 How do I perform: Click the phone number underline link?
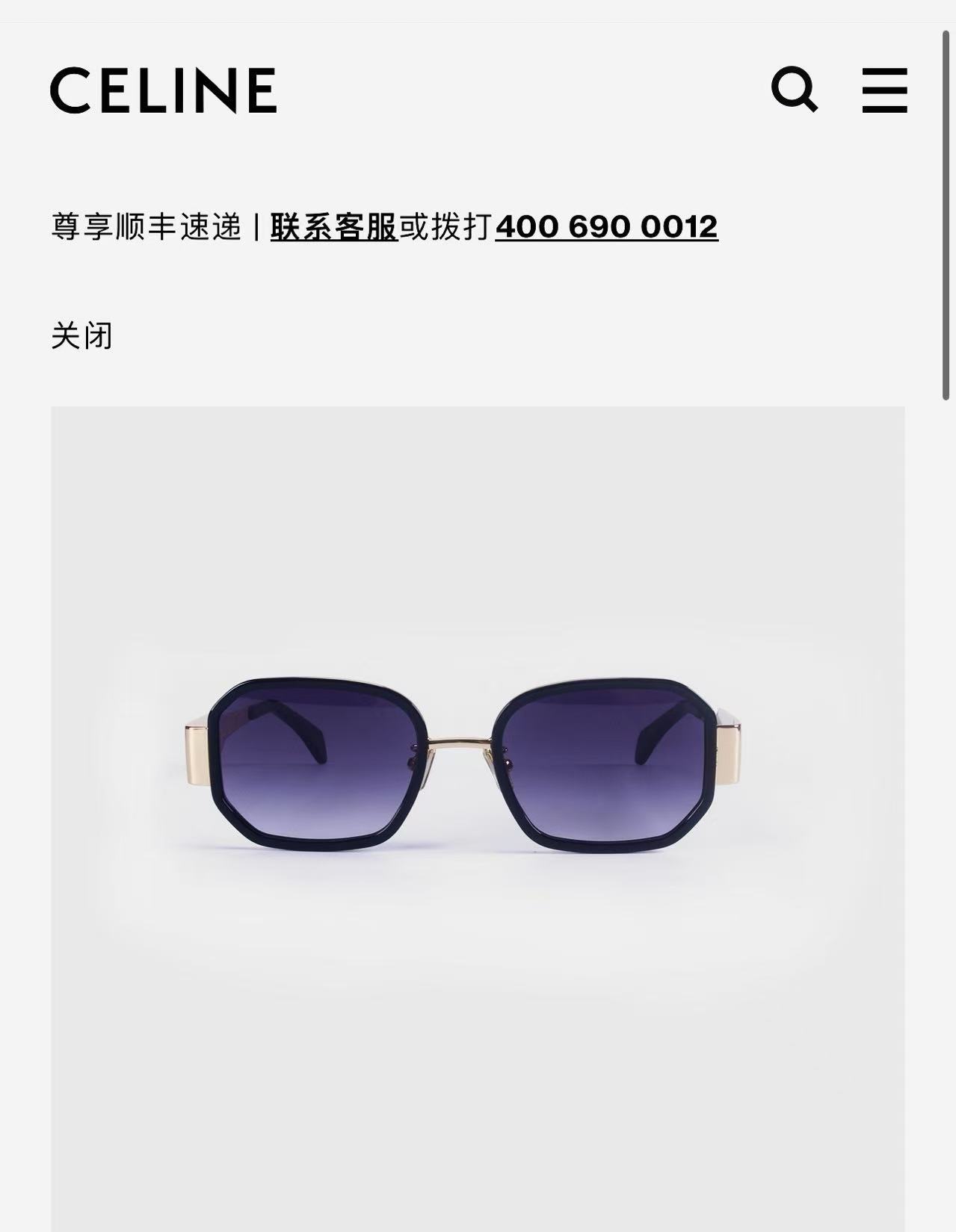(607, 226)
